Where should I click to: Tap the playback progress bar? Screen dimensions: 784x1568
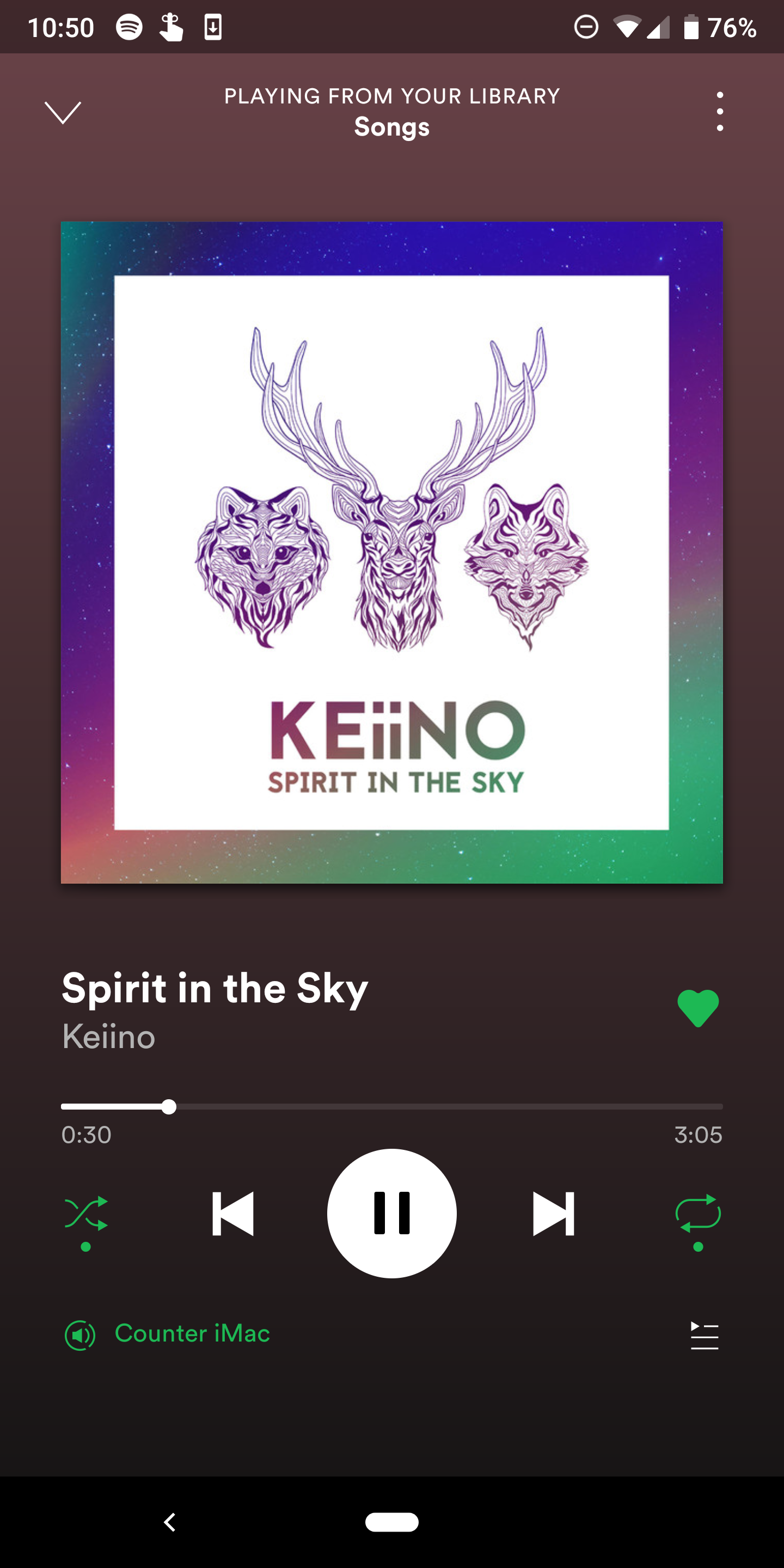392,1107
